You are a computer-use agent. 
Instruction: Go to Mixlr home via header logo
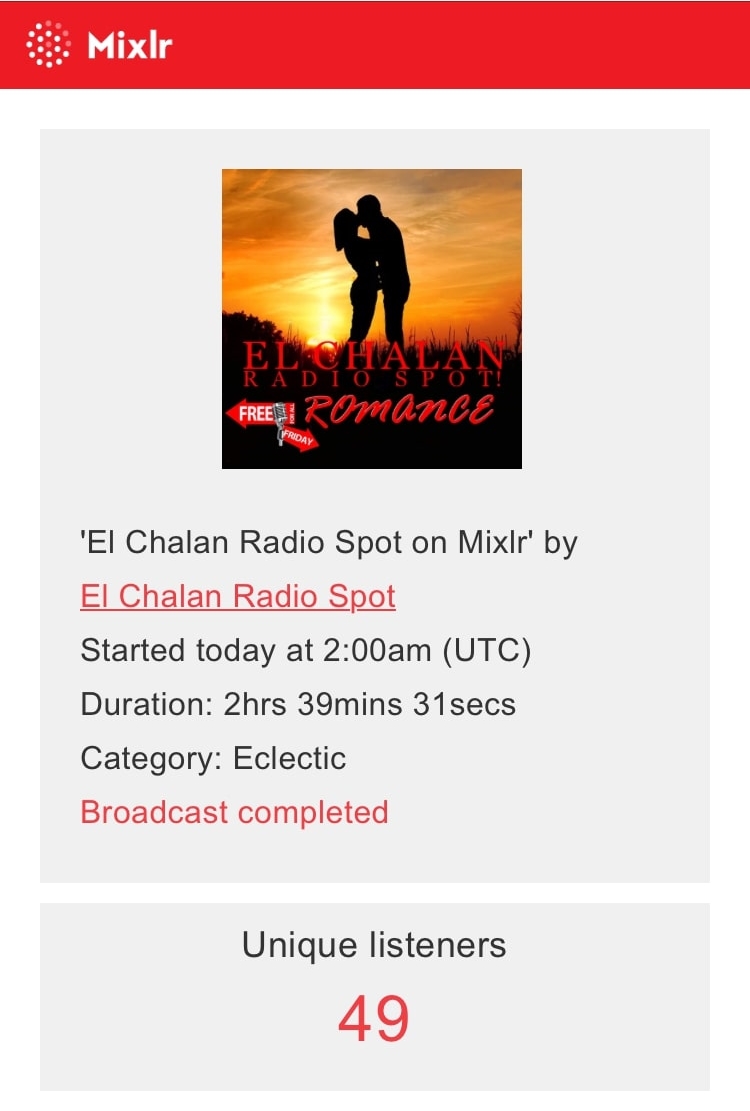pos(100,45)
